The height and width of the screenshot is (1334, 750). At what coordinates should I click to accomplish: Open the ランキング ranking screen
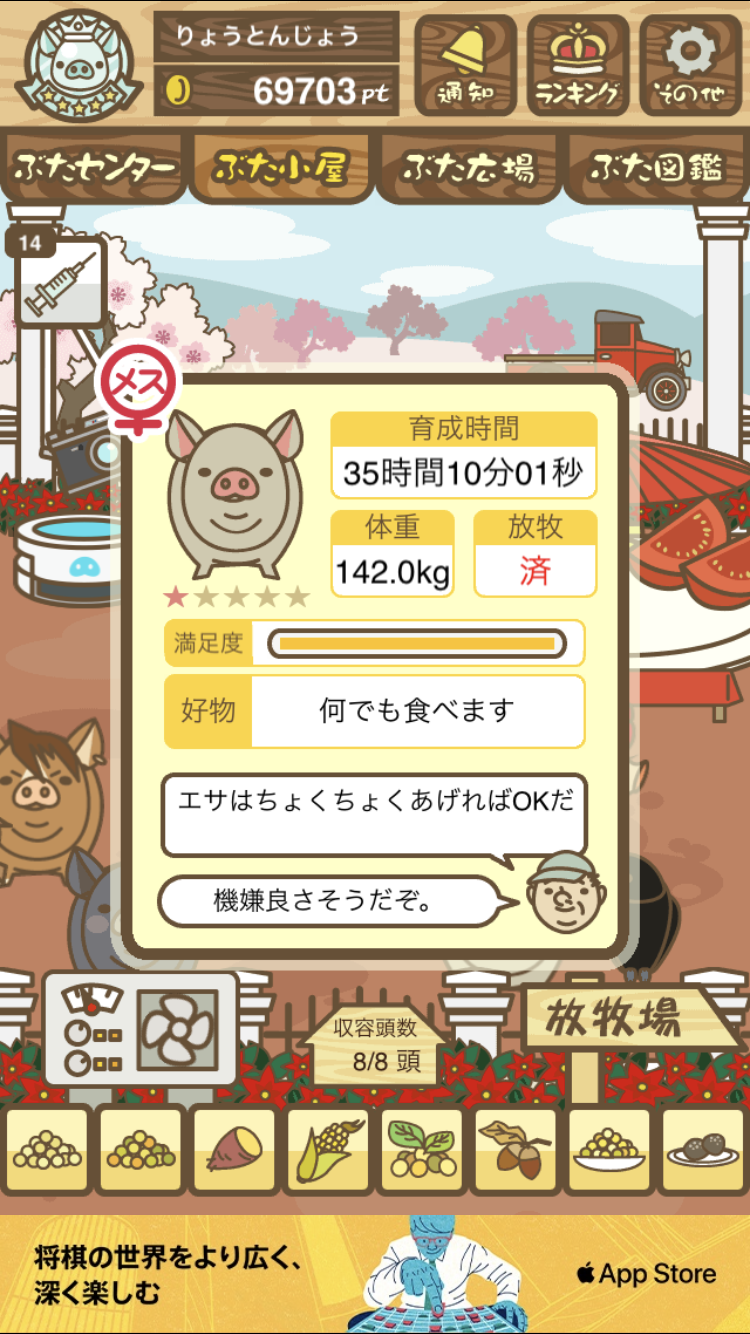point(578,65)
